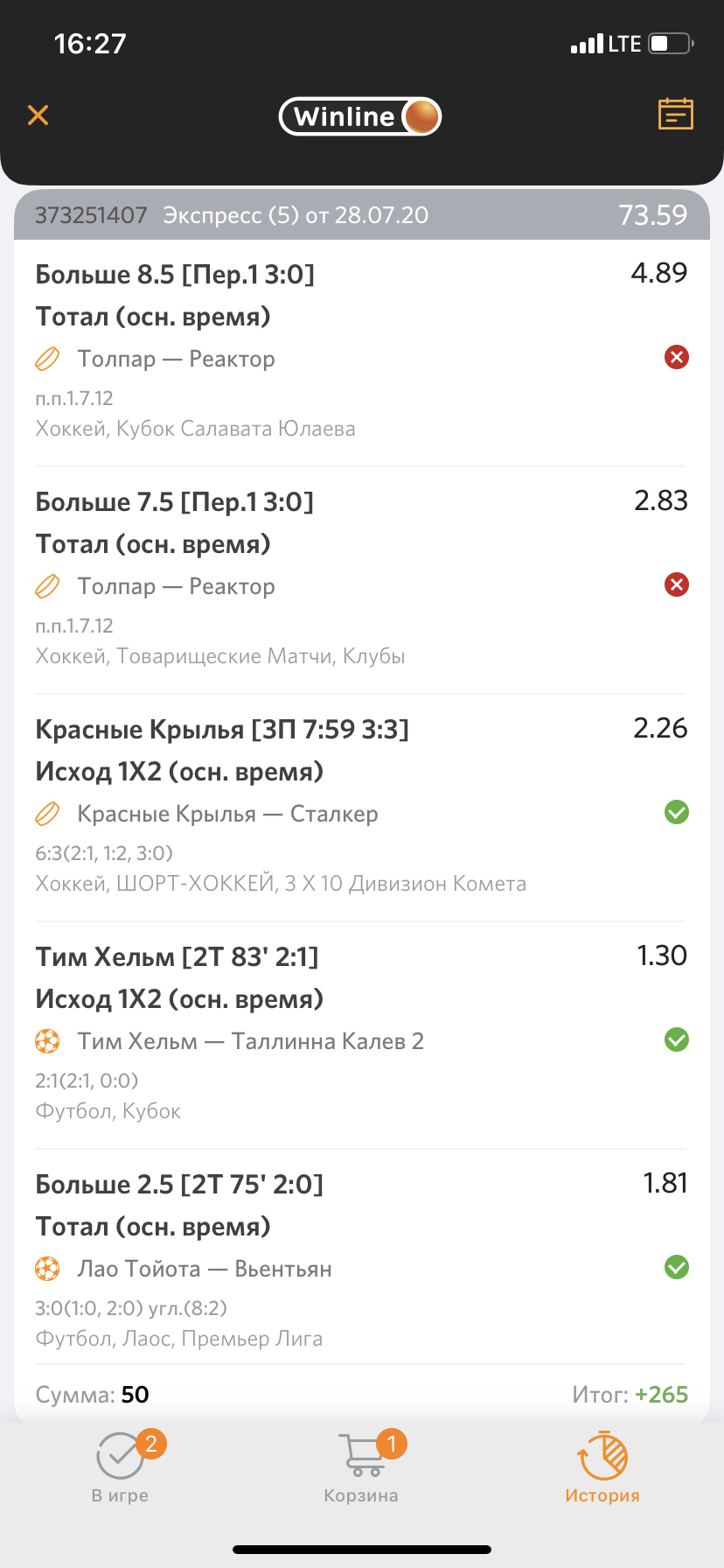Open Толпар — Реактор bet Больше 8.5
Viewport: 724px width, 1568px height.
coord(361,353)
